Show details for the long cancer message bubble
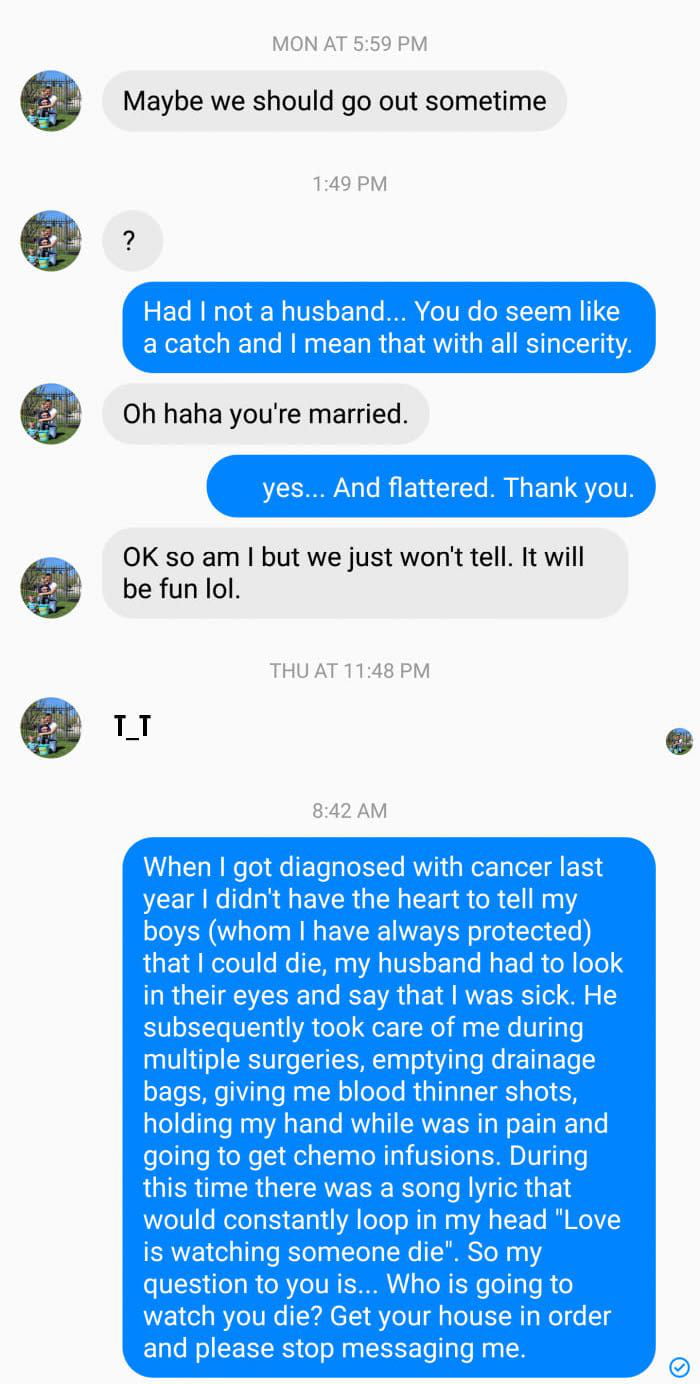The height and width of the screenshot is (1384, 700). [388, 1106]
